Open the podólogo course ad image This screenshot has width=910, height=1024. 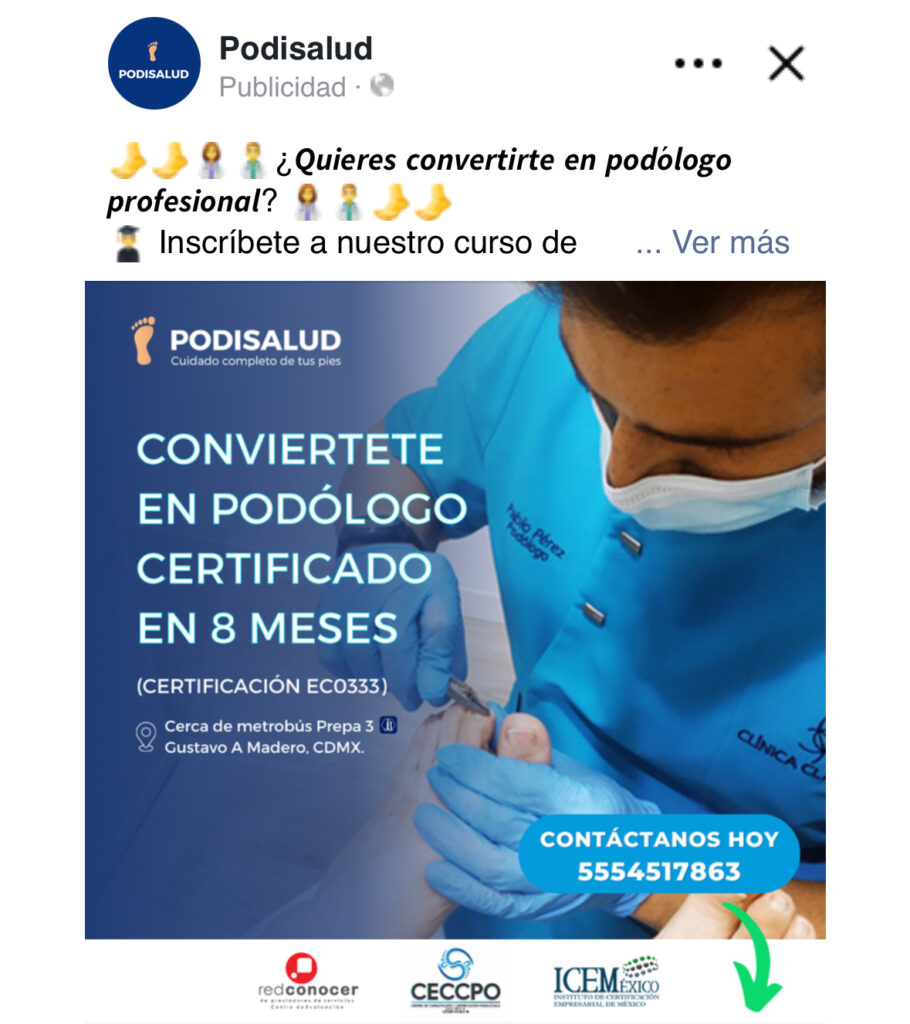455,610
